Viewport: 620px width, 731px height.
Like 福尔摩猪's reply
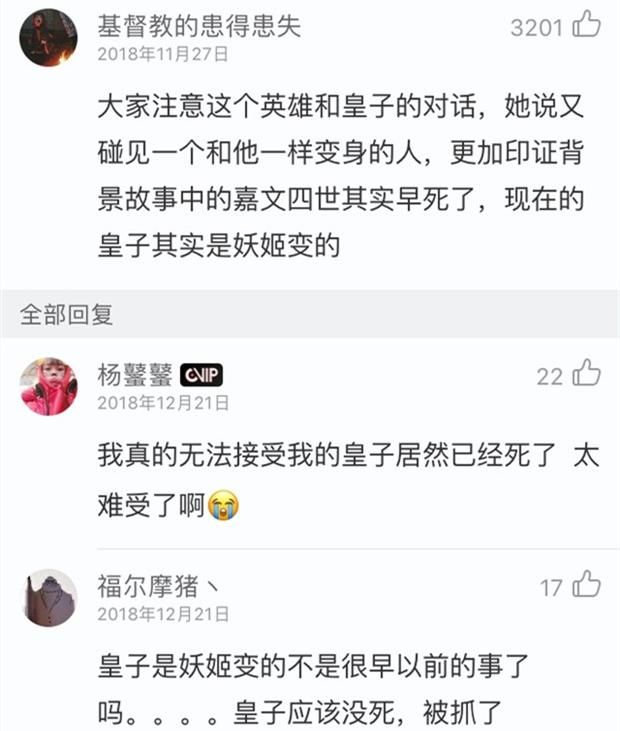tap(586, 584)
